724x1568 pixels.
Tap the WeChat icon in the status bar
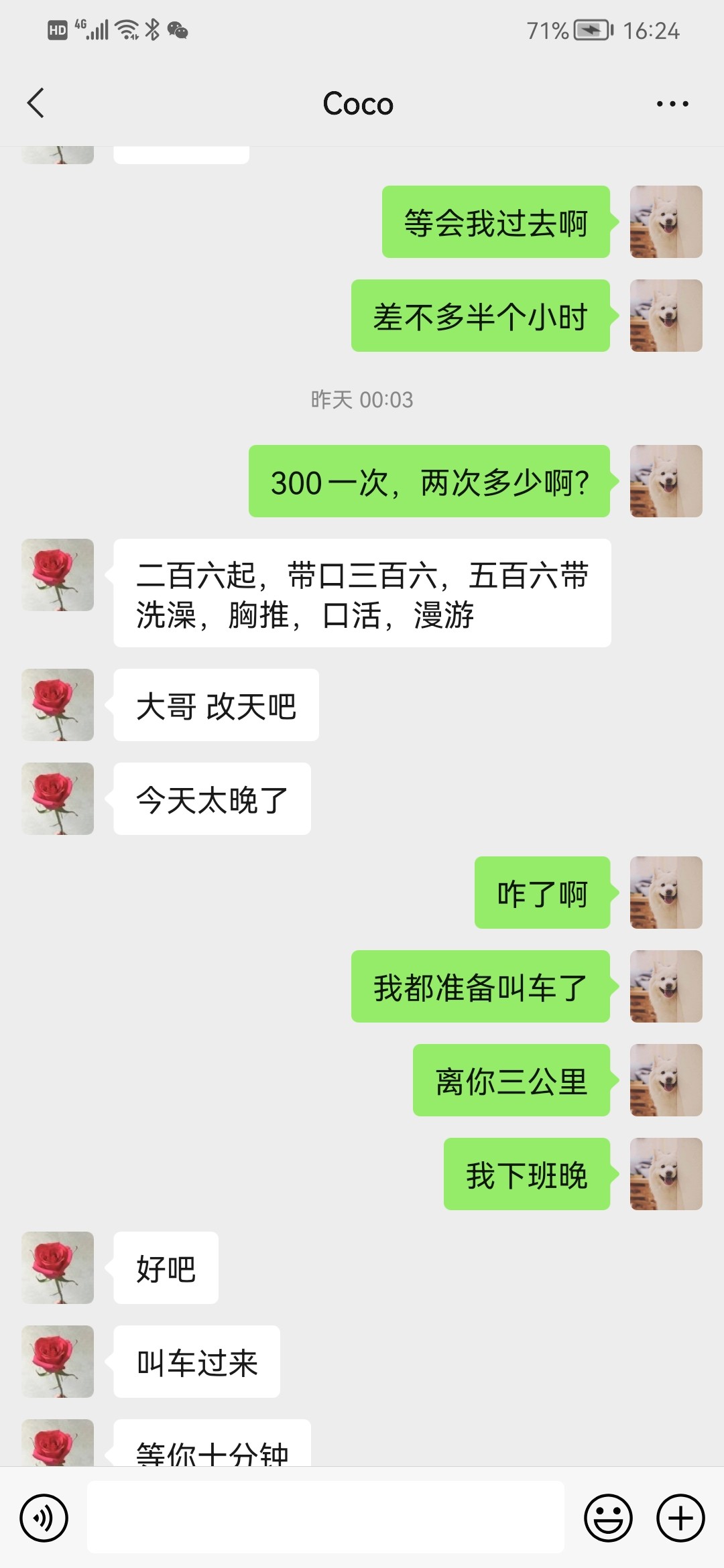pos(177,29)
